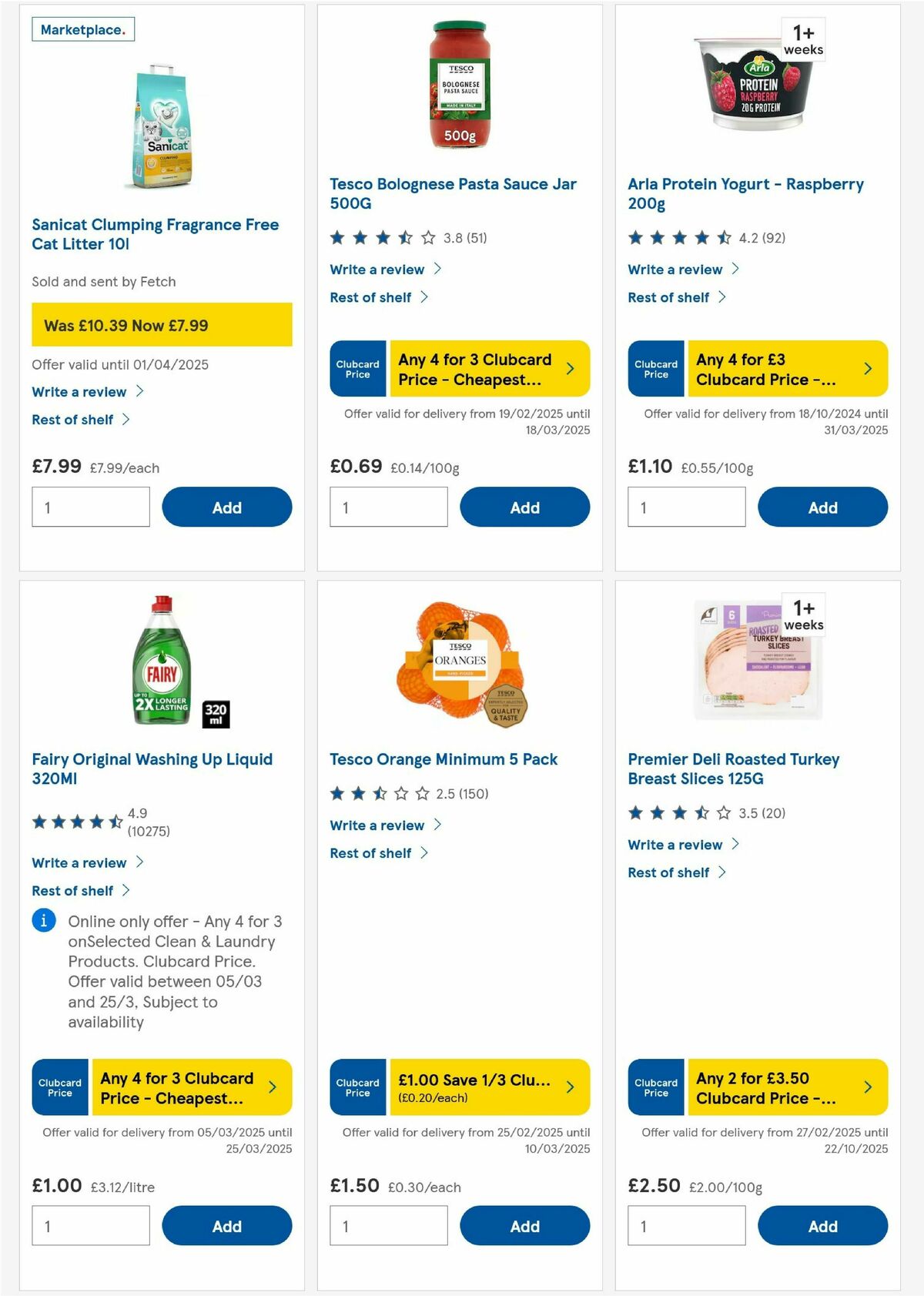924x1296 pixels.
Task: Add the Fairy washing up liquid to basket
Action: tap(226, 1224)
